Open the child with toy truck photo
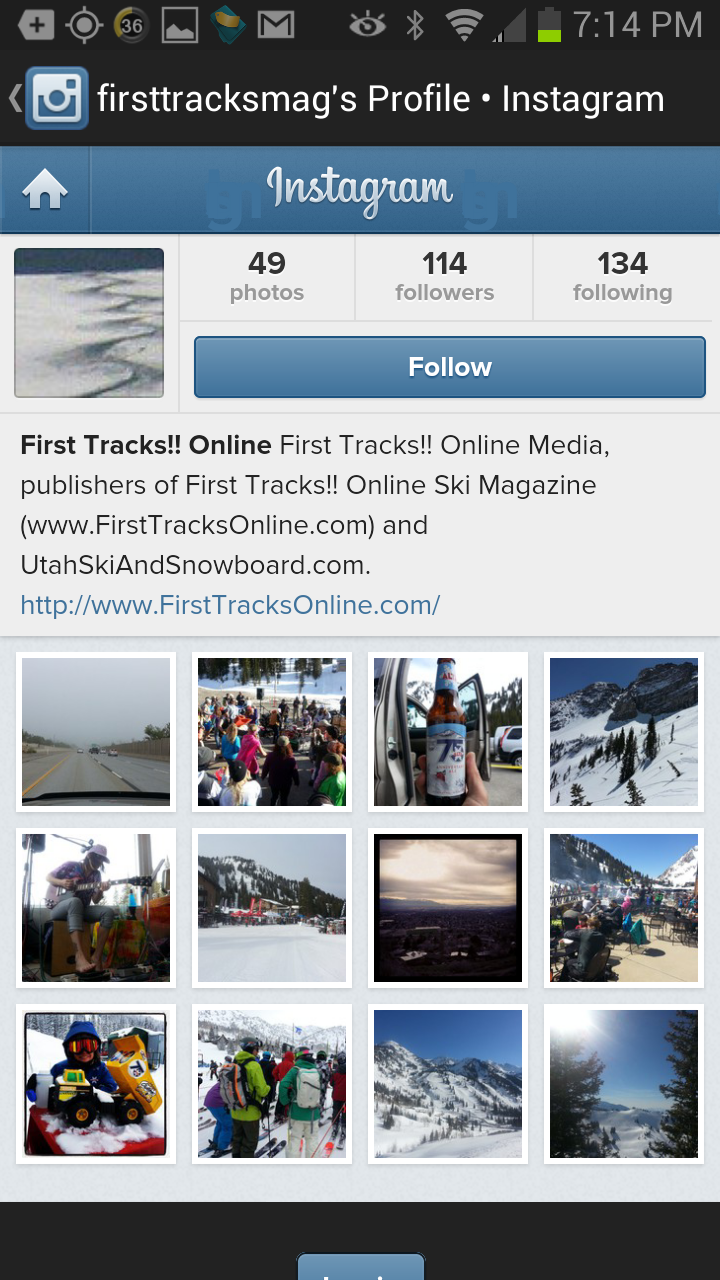This screenshot has width=720, height=1280. (x=95, y=1083)
